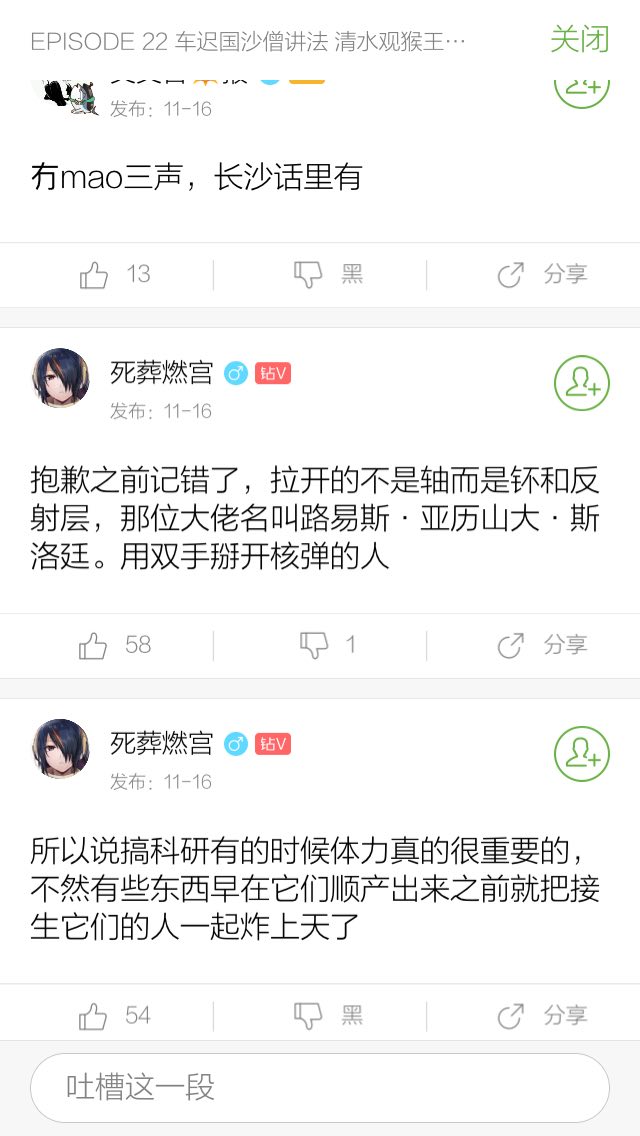This screenshot has height=1136, width=640.
Task: Open 死葬燃宫's avatar on the '所以说搞科研' comment
Action: [x=62, y=748]
